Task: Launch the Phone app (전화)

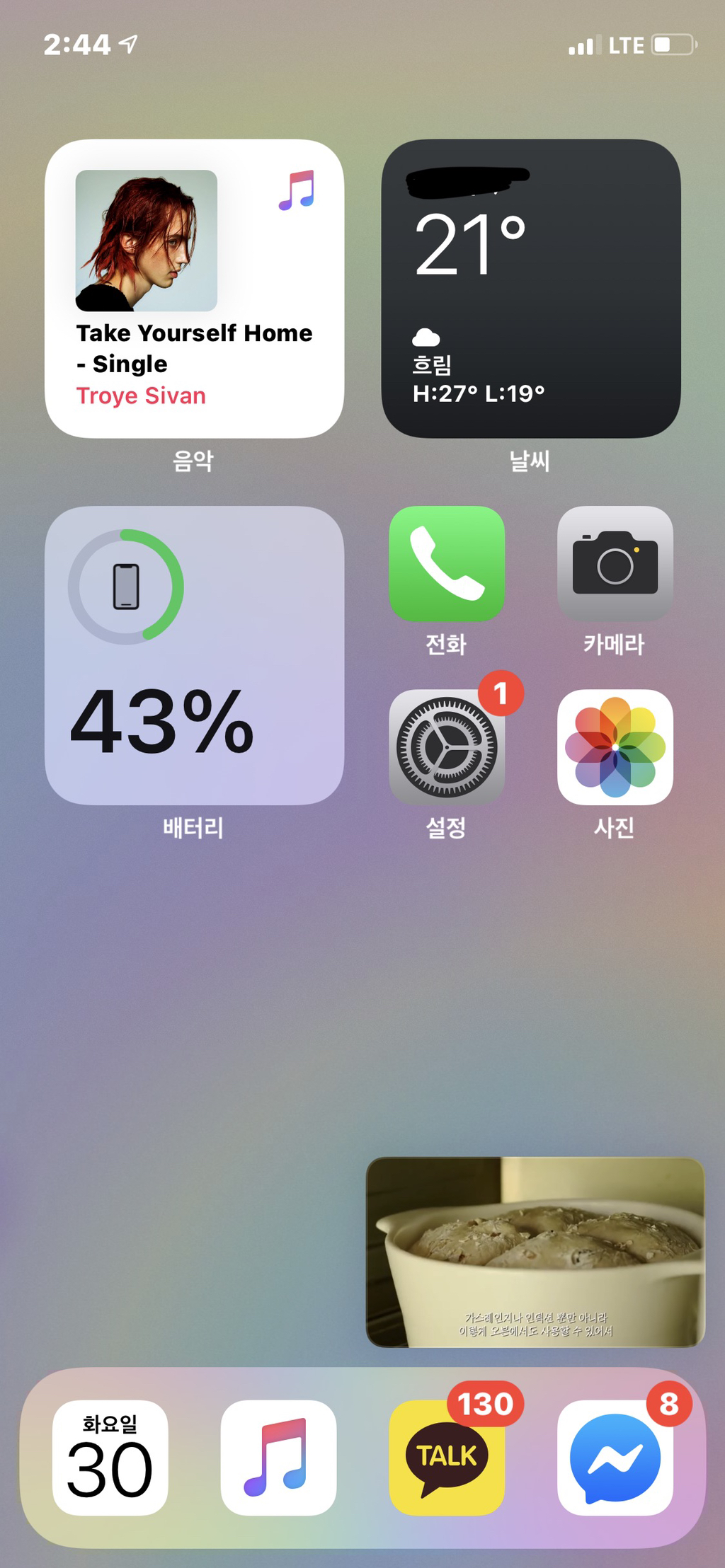Action: [x=447, y=564]
